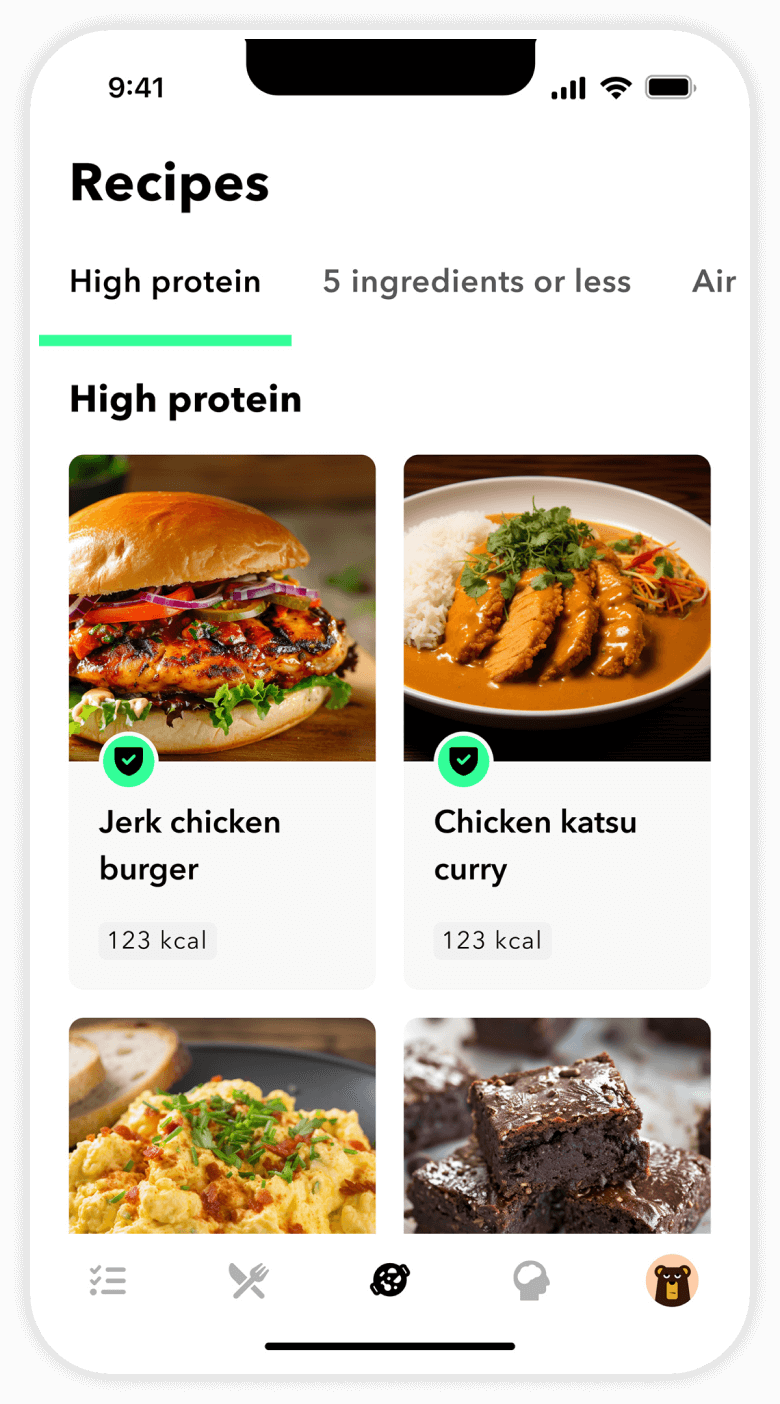Open the bear avatar profile
780x1404 pixels.
tap(672, 1281)
